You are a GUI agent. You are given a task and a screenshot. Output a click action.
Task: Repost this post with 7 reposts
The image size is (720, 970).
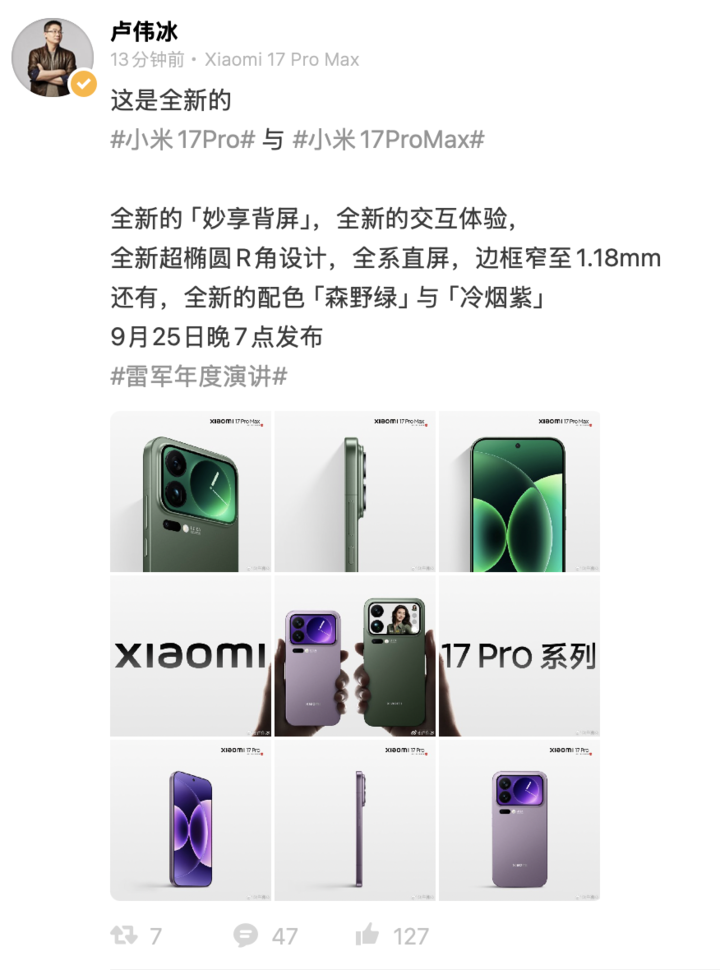pos(135,936)
